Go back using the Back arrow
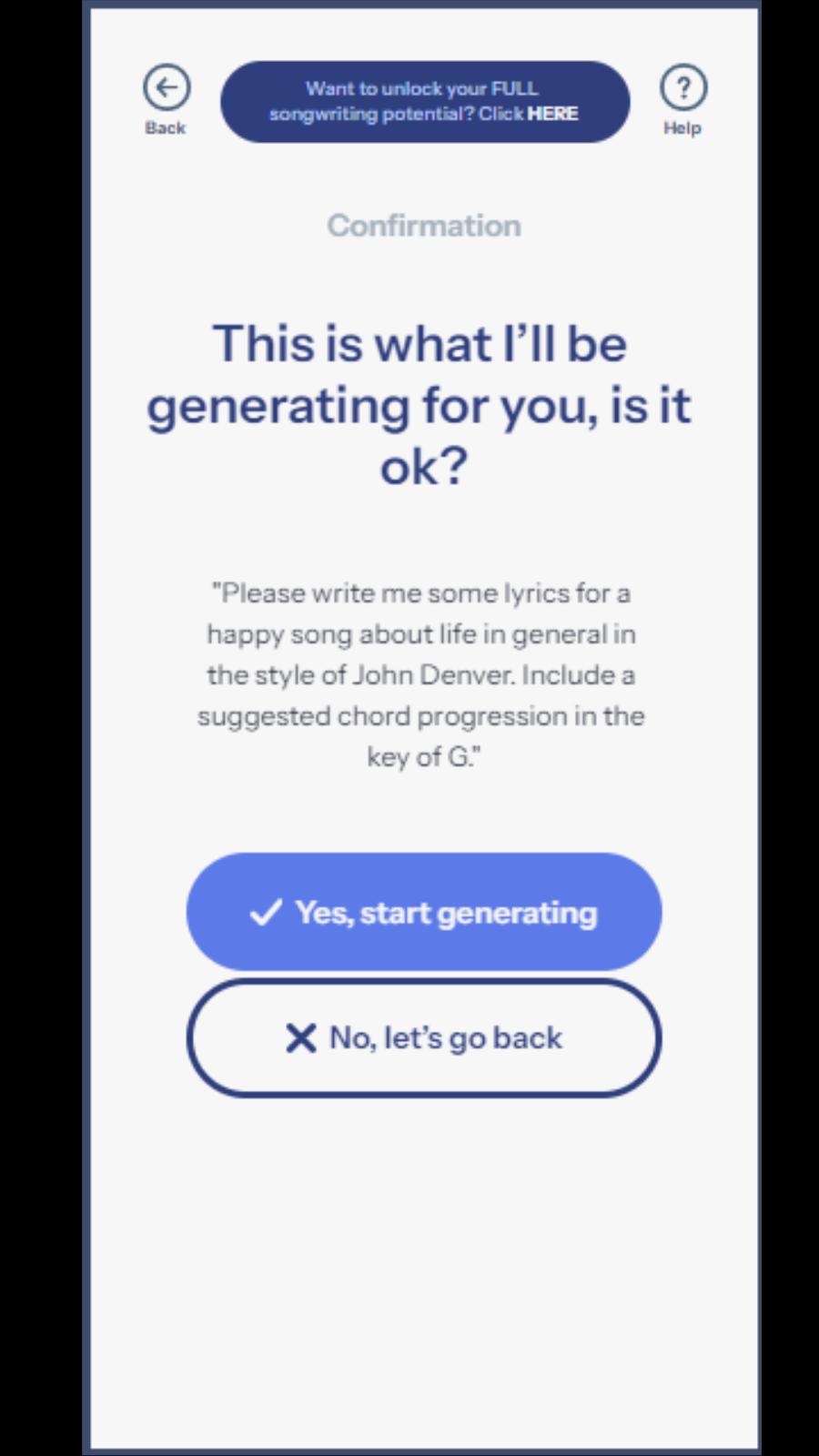 [167, 88]
